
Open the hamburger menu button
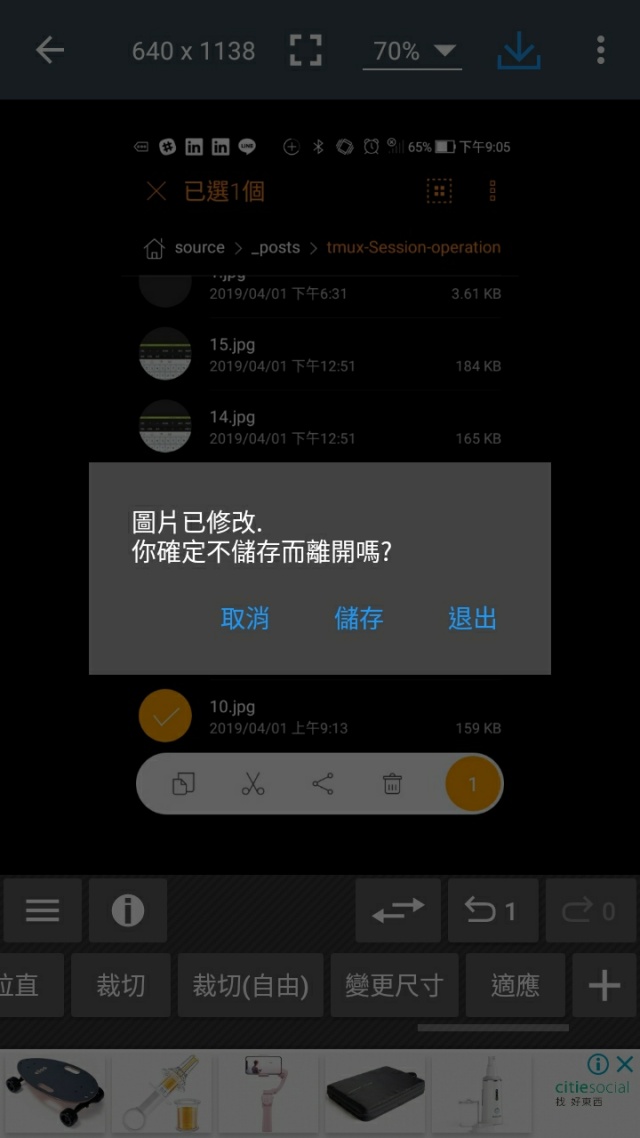[x=42, y=910]
